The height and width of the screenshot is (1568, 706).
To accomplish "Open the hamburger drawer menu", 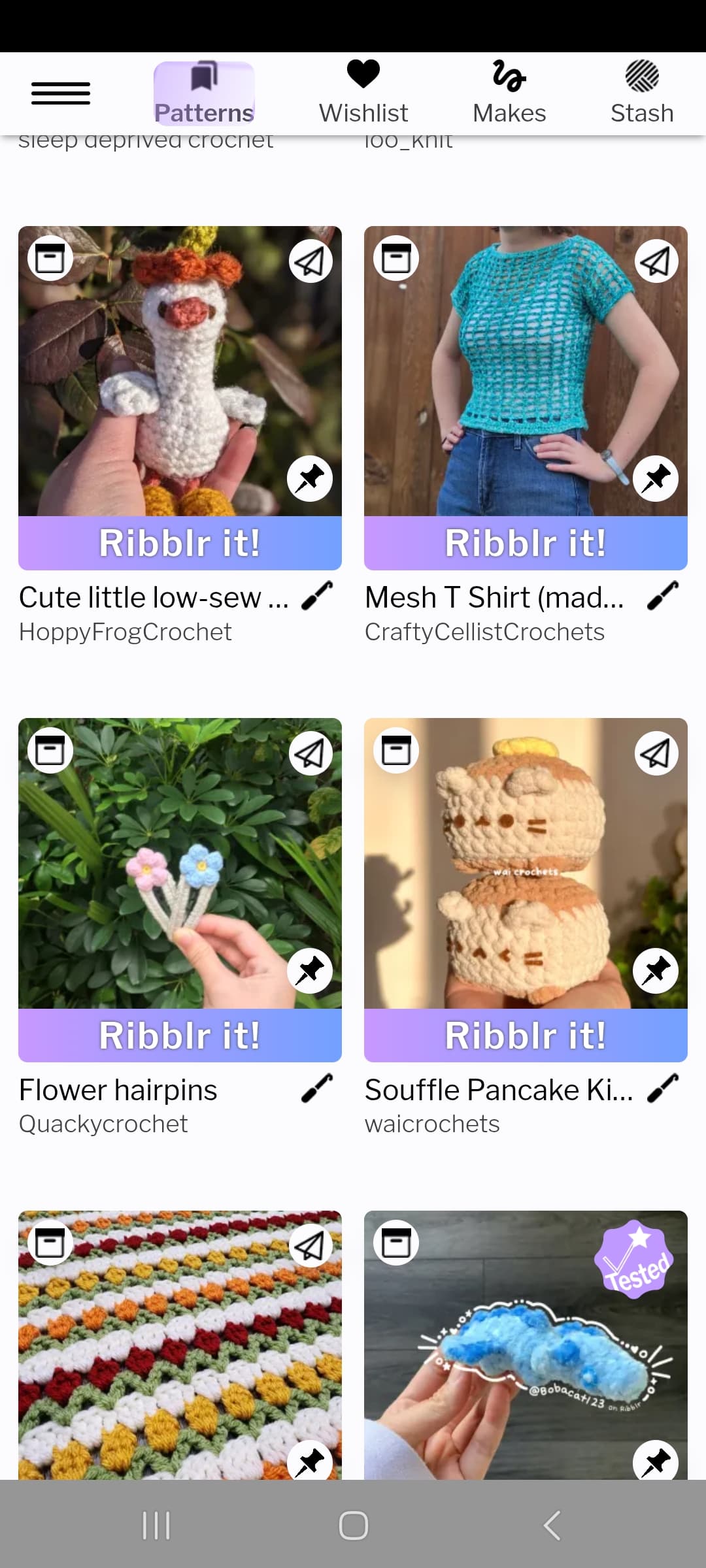I will (61, 93).
